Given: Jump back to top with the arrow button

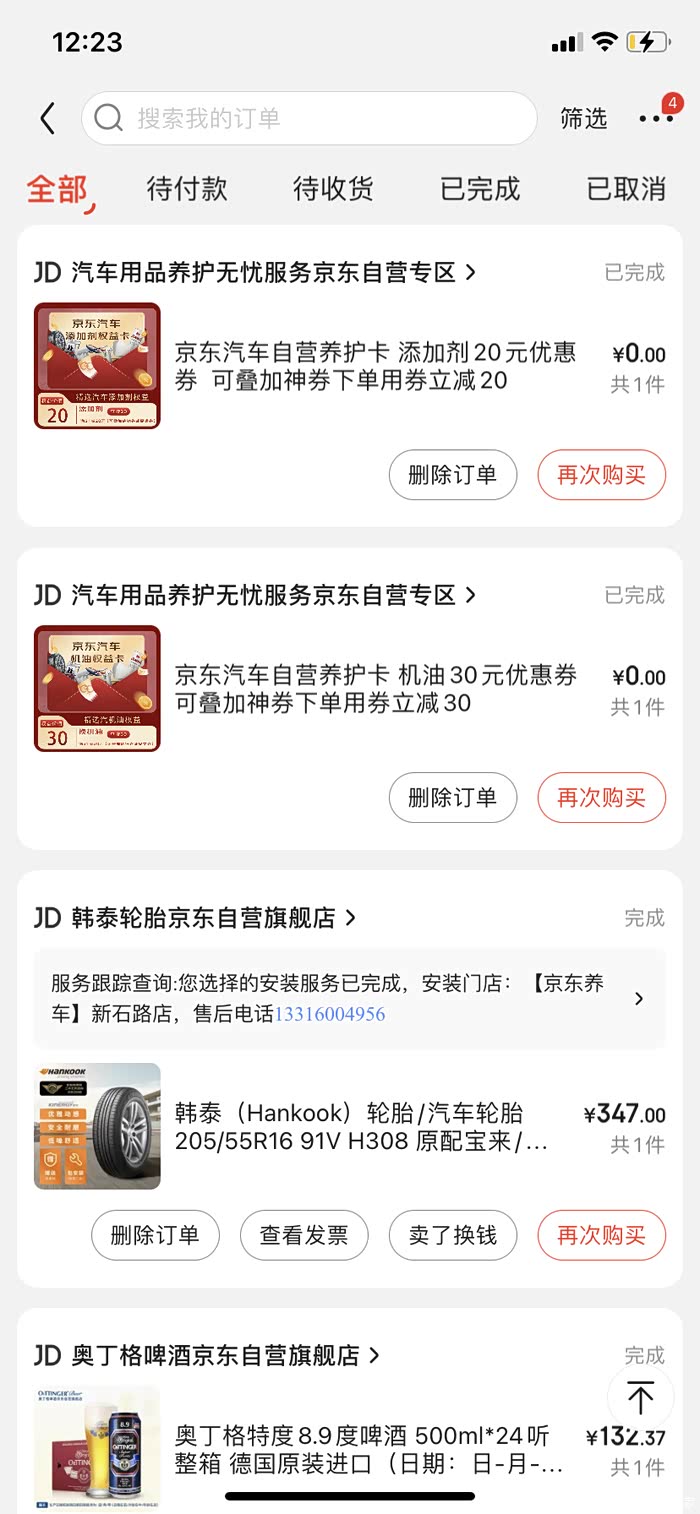Looking at the screenshot, I should tap(640, 1398).
